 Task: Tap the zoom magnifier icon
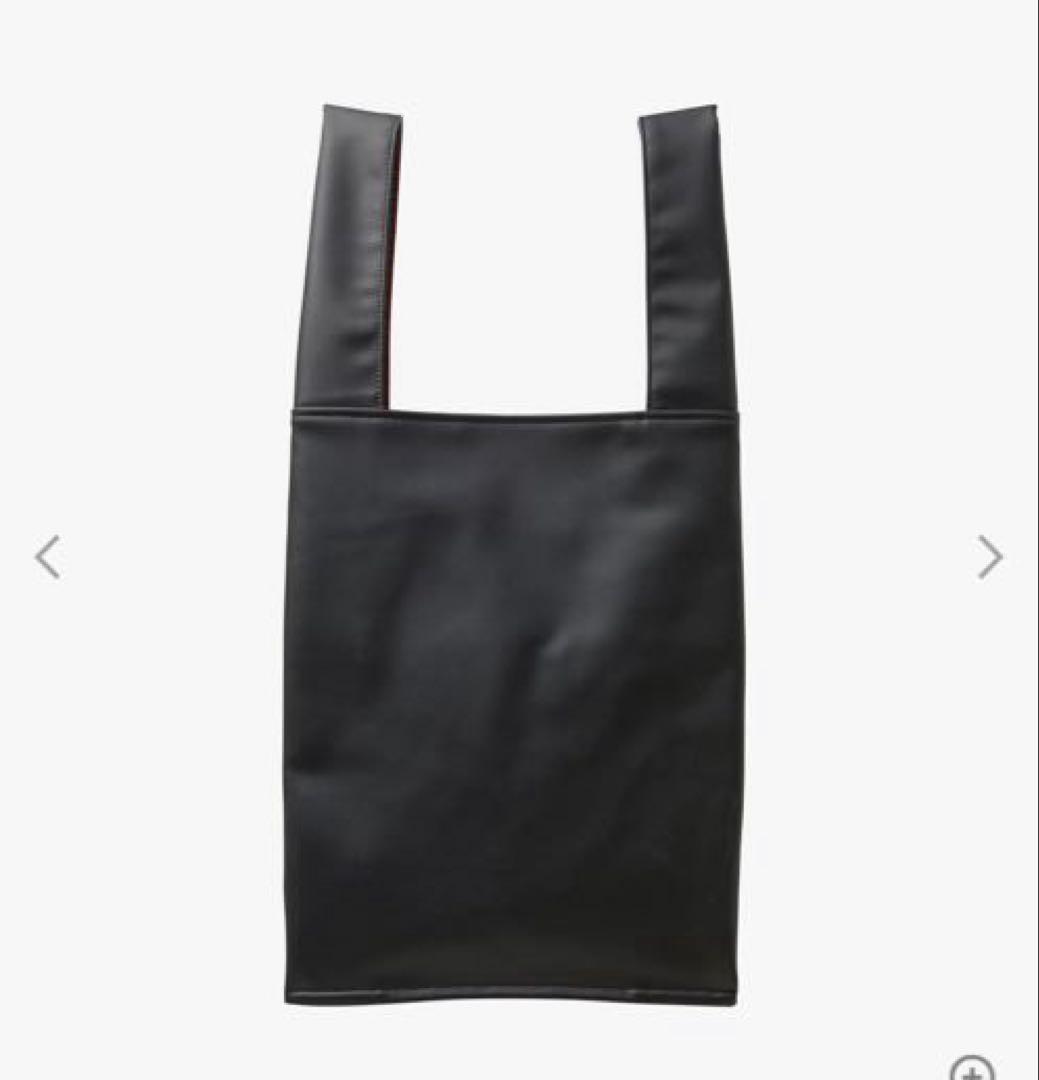(972, 1069)
